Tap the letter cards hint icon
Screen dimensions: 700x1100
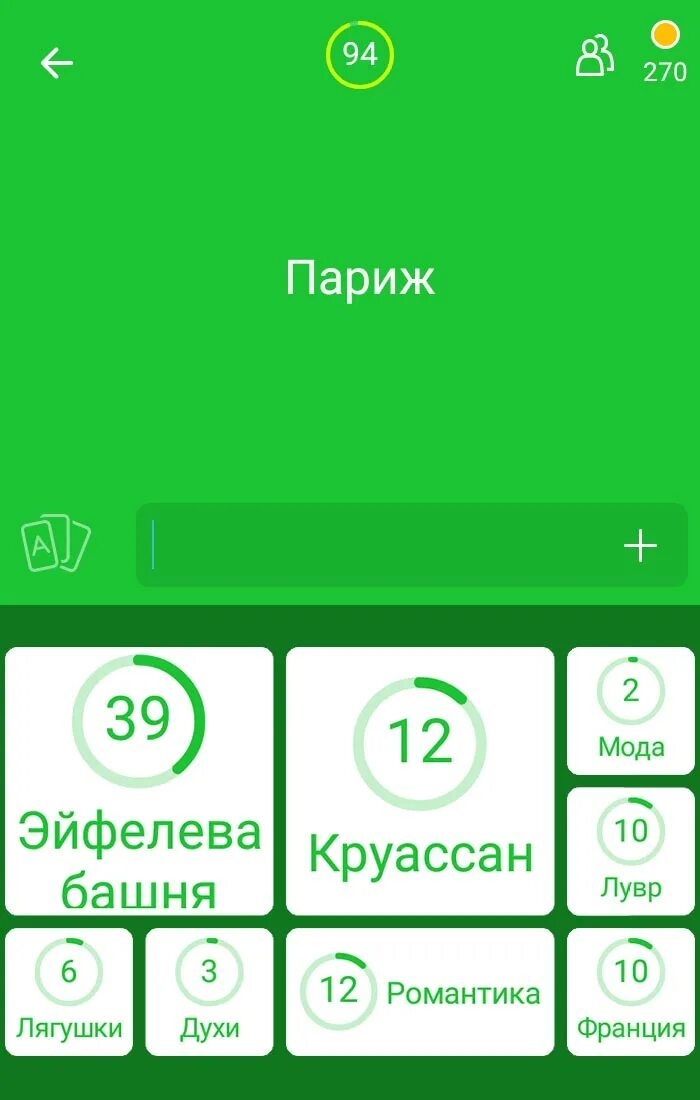tap(56, 544)
